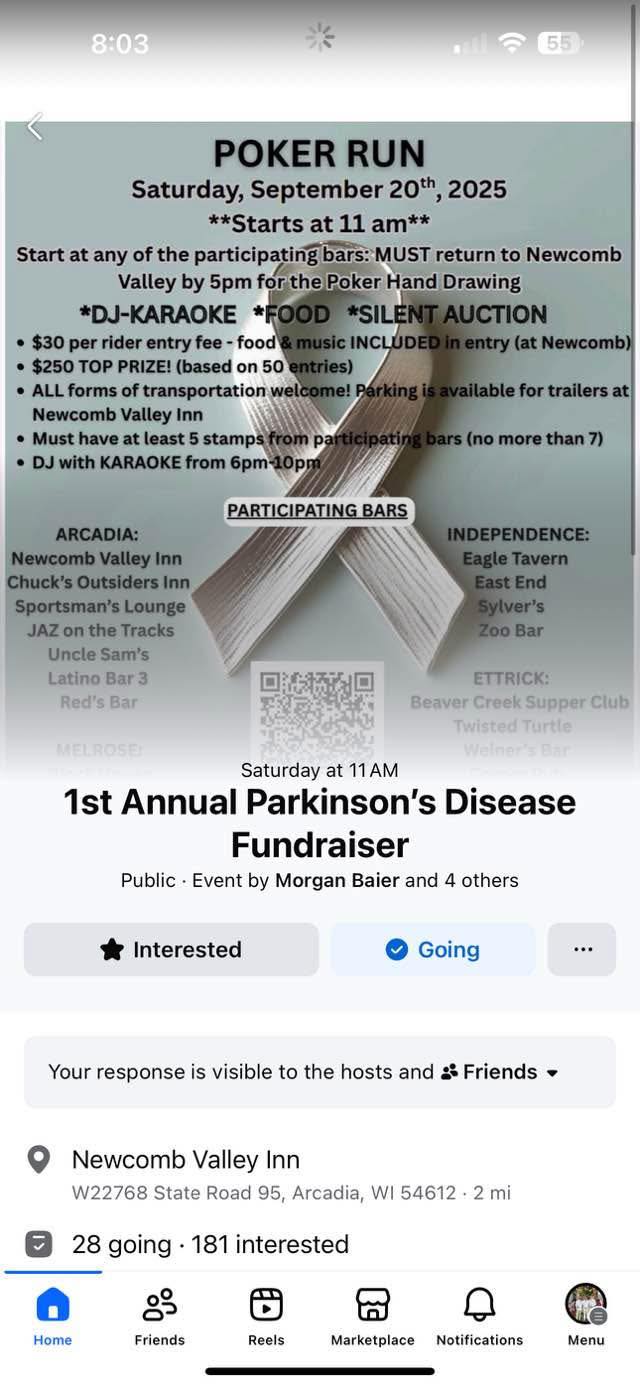The width and height of the screenshot is (640, 1387).
Task: Open host Morgan Baier's profile
Action: [337, 880]
